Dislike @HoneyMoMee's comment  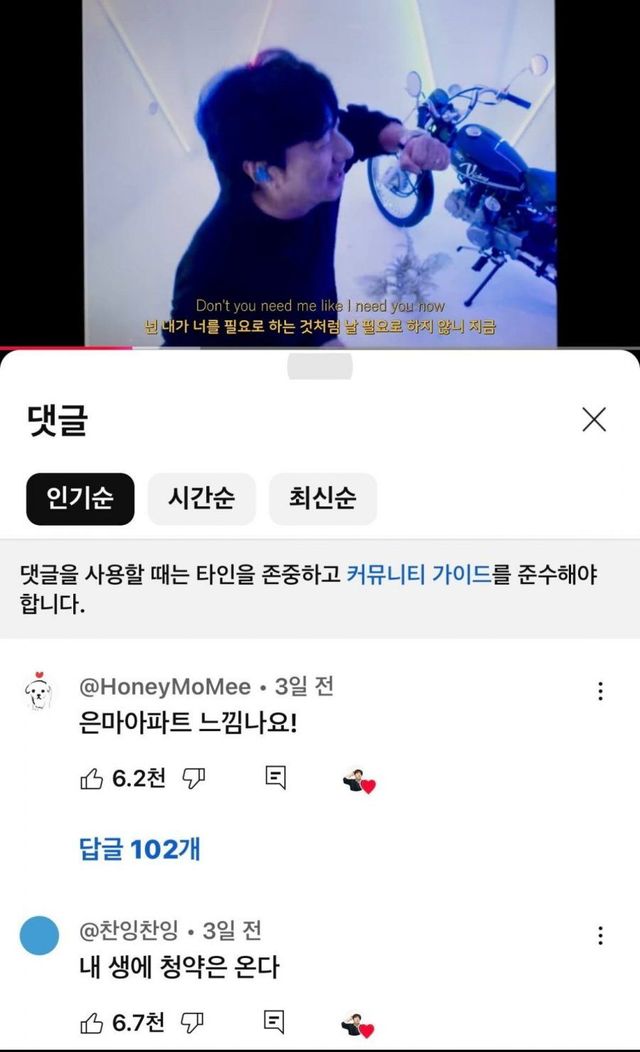tap(194, 779)
